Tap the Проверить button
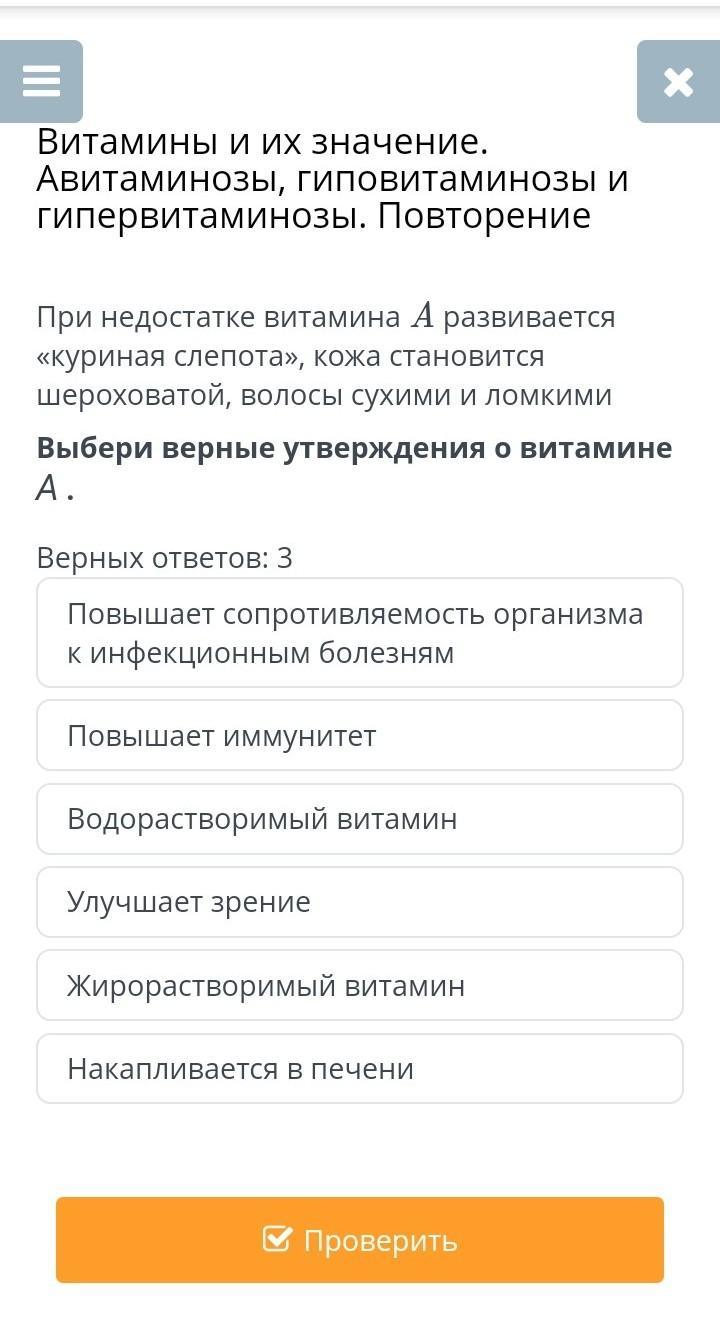The image size is (720, 1344). (360, 1240)
